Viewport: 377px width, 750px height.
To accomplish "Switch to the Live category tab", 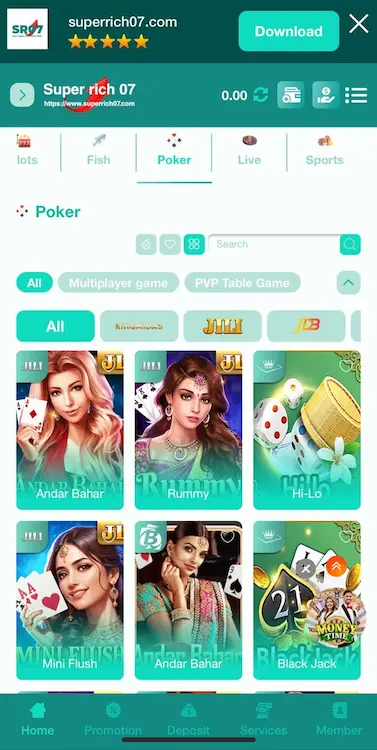I will click(x=249, y=152).
